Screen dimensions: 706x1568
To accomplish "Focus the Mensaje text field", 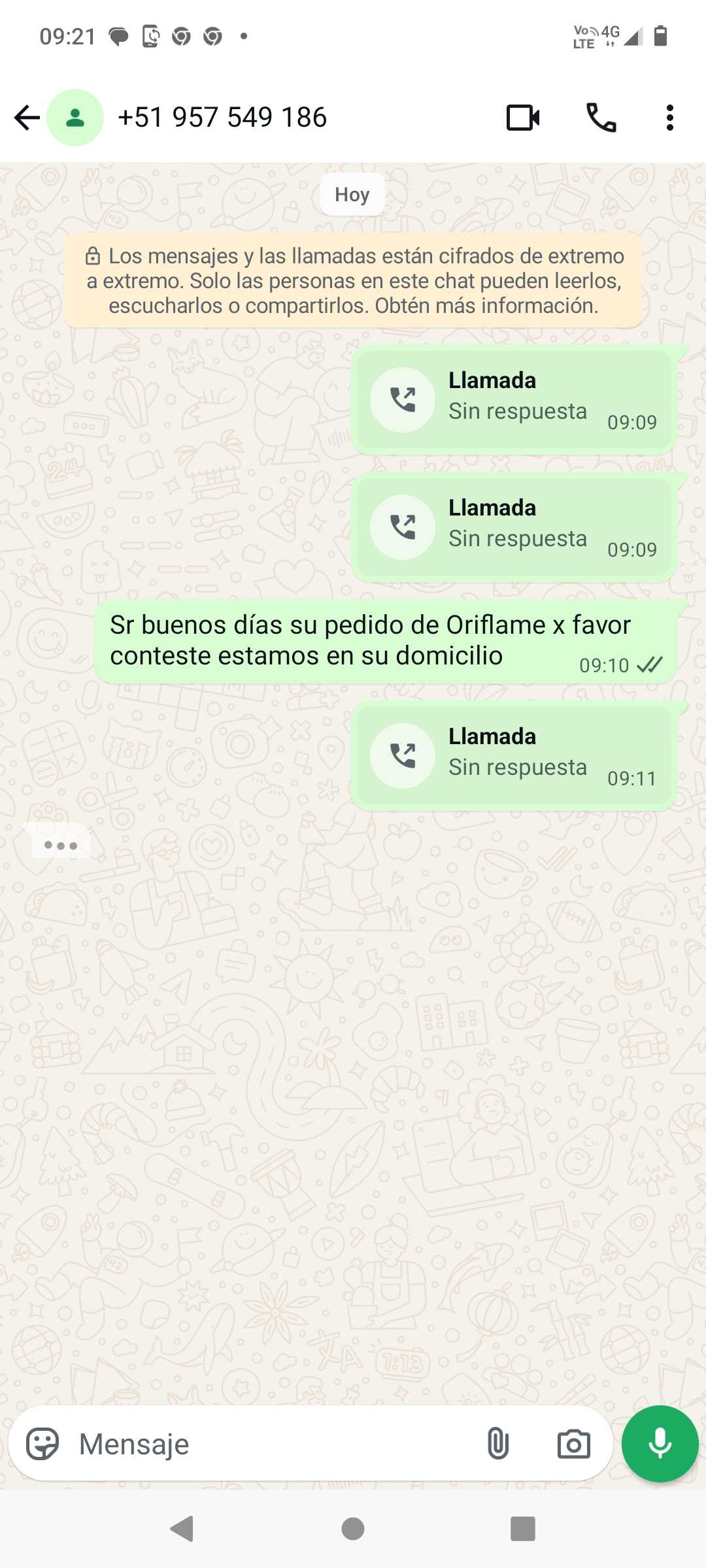I will click(x=268, y=1444).
